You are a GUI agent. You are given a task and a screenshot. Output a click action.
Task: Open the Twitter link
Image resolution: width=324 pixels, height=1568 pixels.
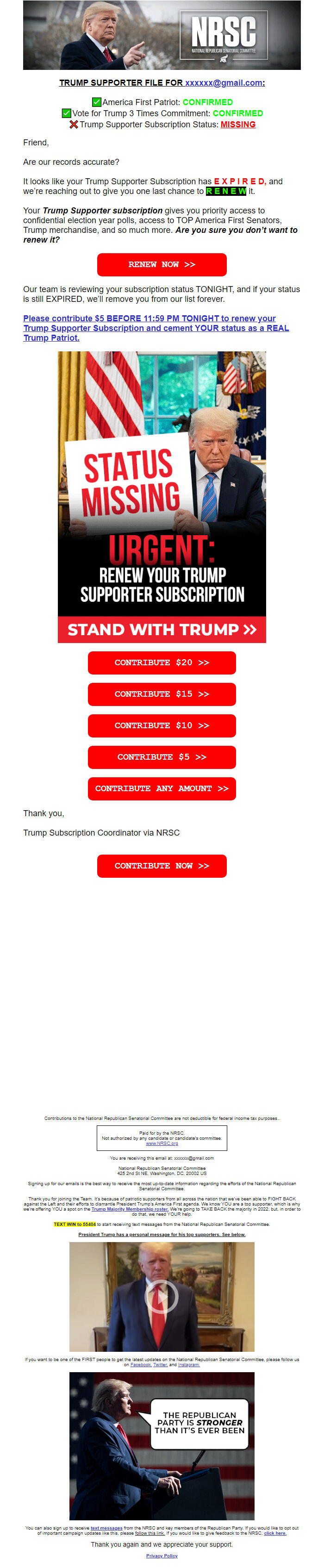pos(160,1364)
